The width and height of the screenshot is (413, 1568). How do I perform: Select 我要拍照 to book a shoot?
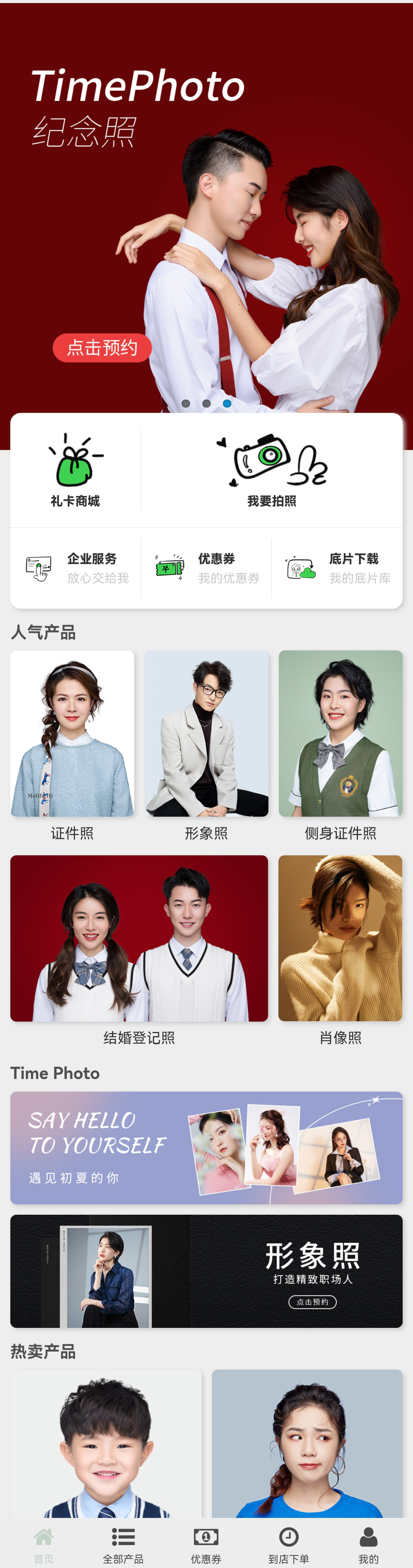272,470
